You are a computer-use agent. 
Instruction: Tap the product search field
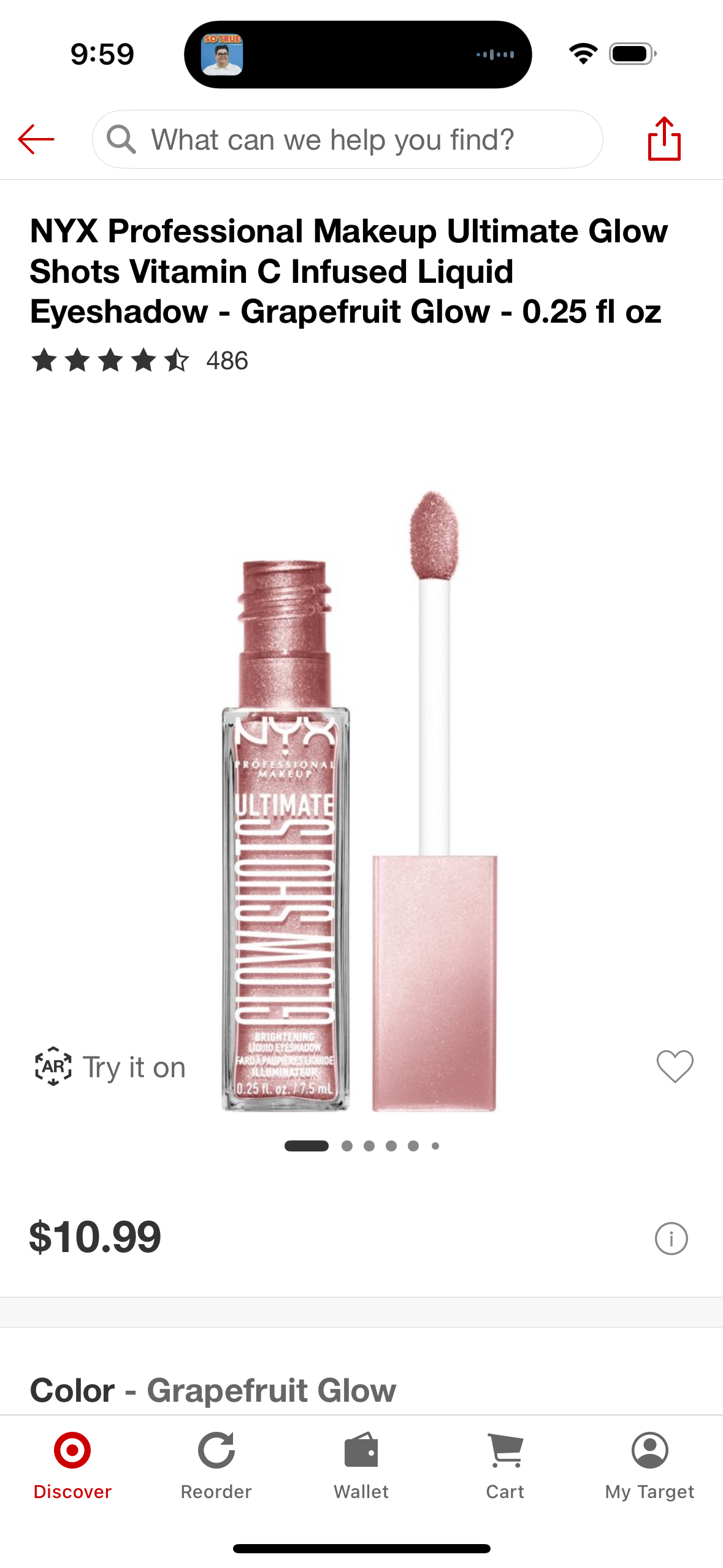pyautogui.click(x=346, y=140)
